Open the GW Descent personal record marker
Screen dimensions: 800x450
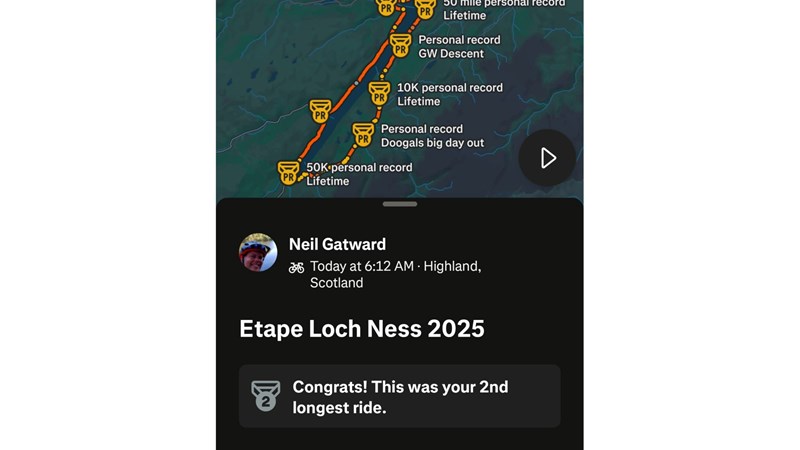coord(400,46)
